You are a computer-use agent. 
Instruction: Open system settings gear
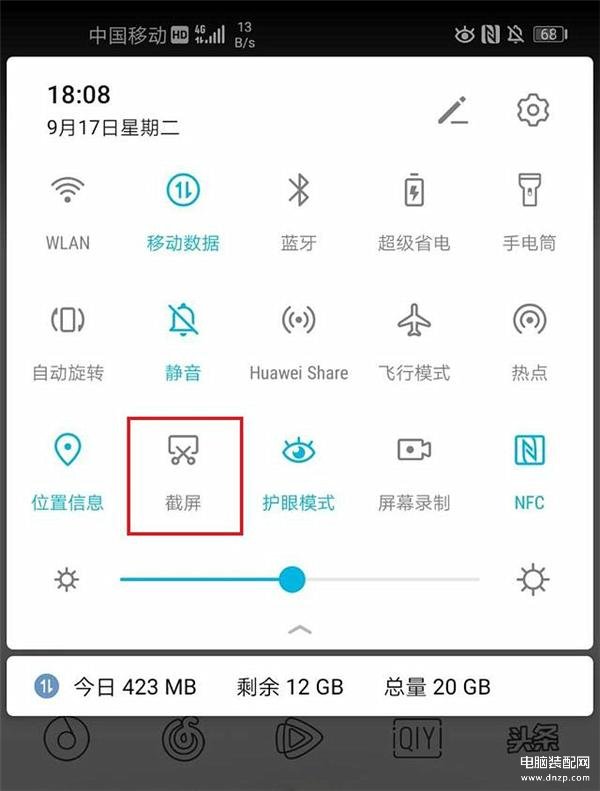pos(533,110)
